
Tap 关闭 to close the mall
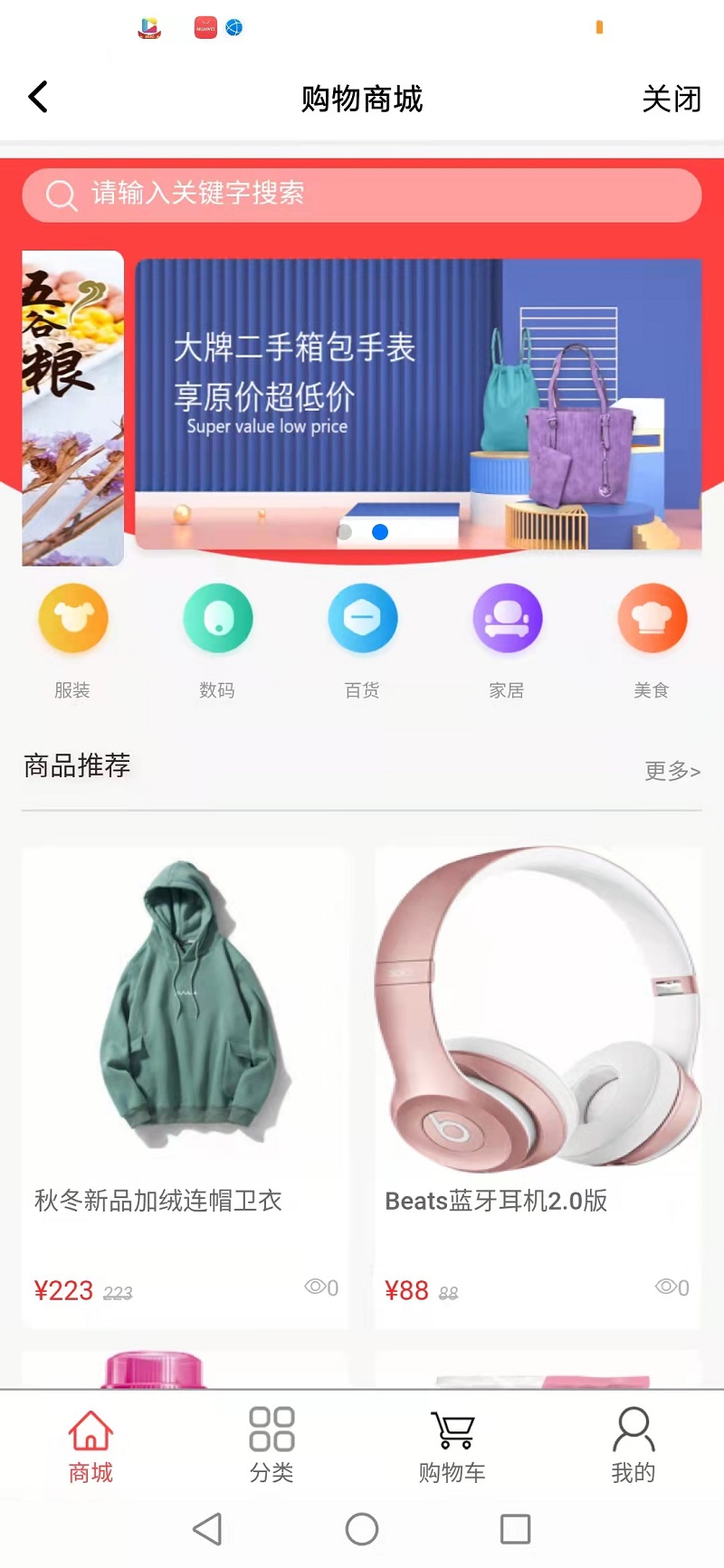point(672,99)
